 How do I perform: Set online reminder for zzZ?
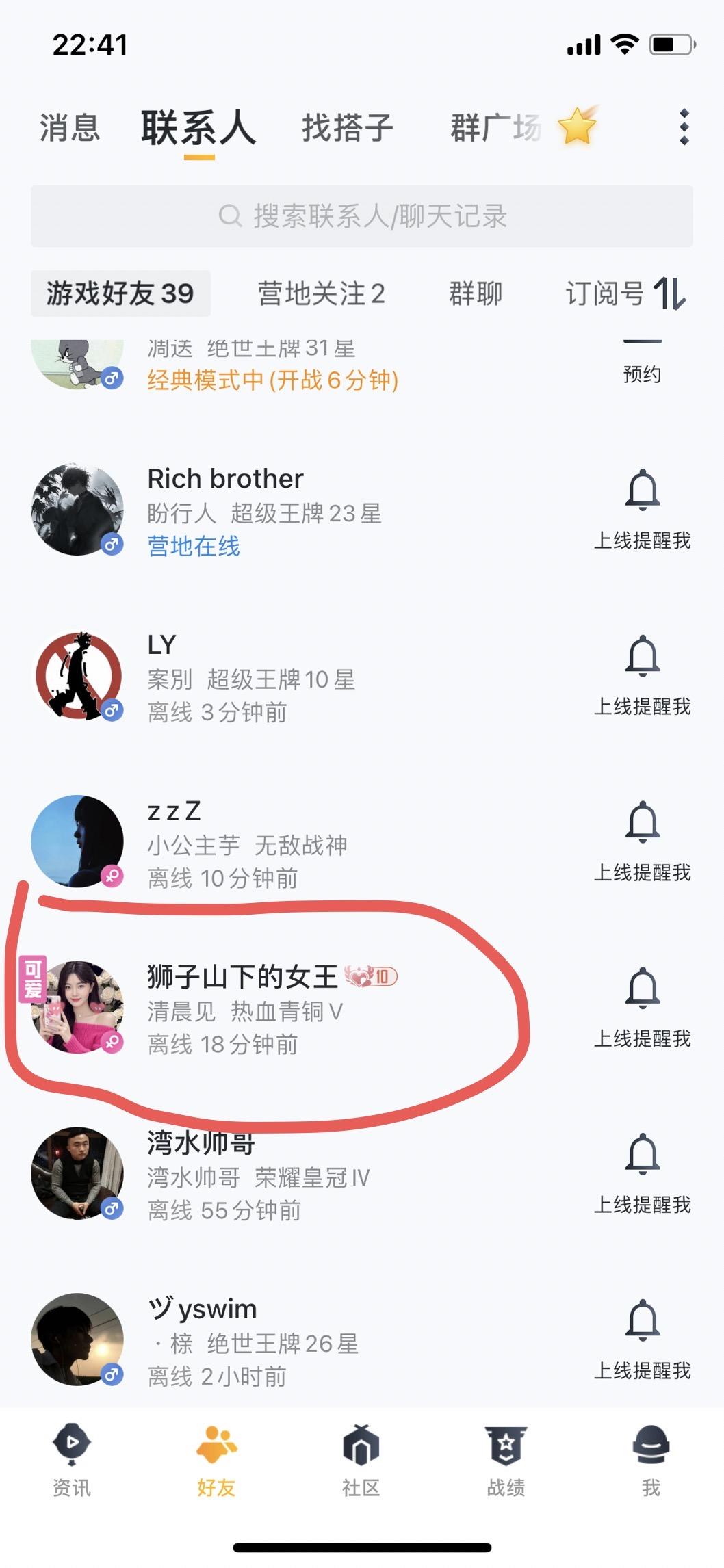[642, 841]
